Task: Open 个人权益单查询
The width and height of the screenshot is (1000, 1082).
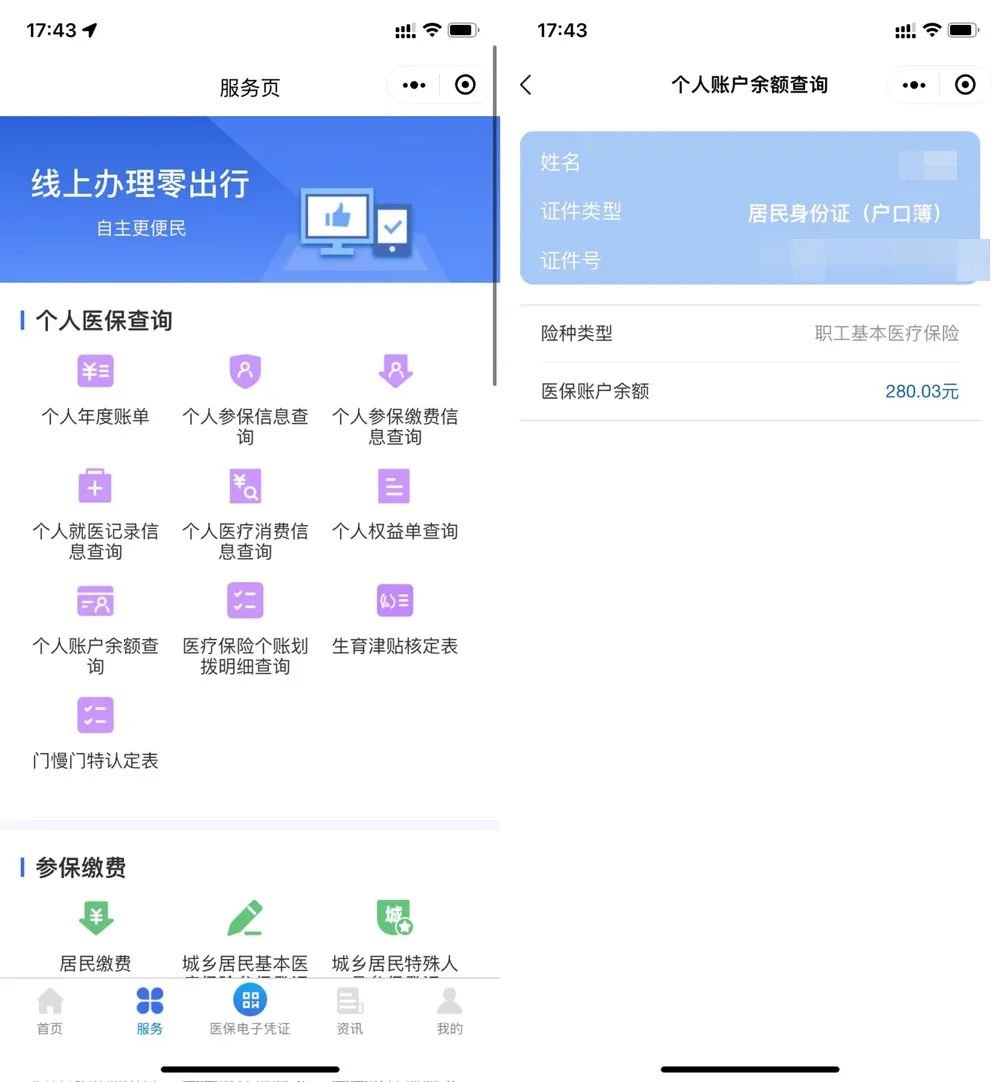Action: pos(395,505)
